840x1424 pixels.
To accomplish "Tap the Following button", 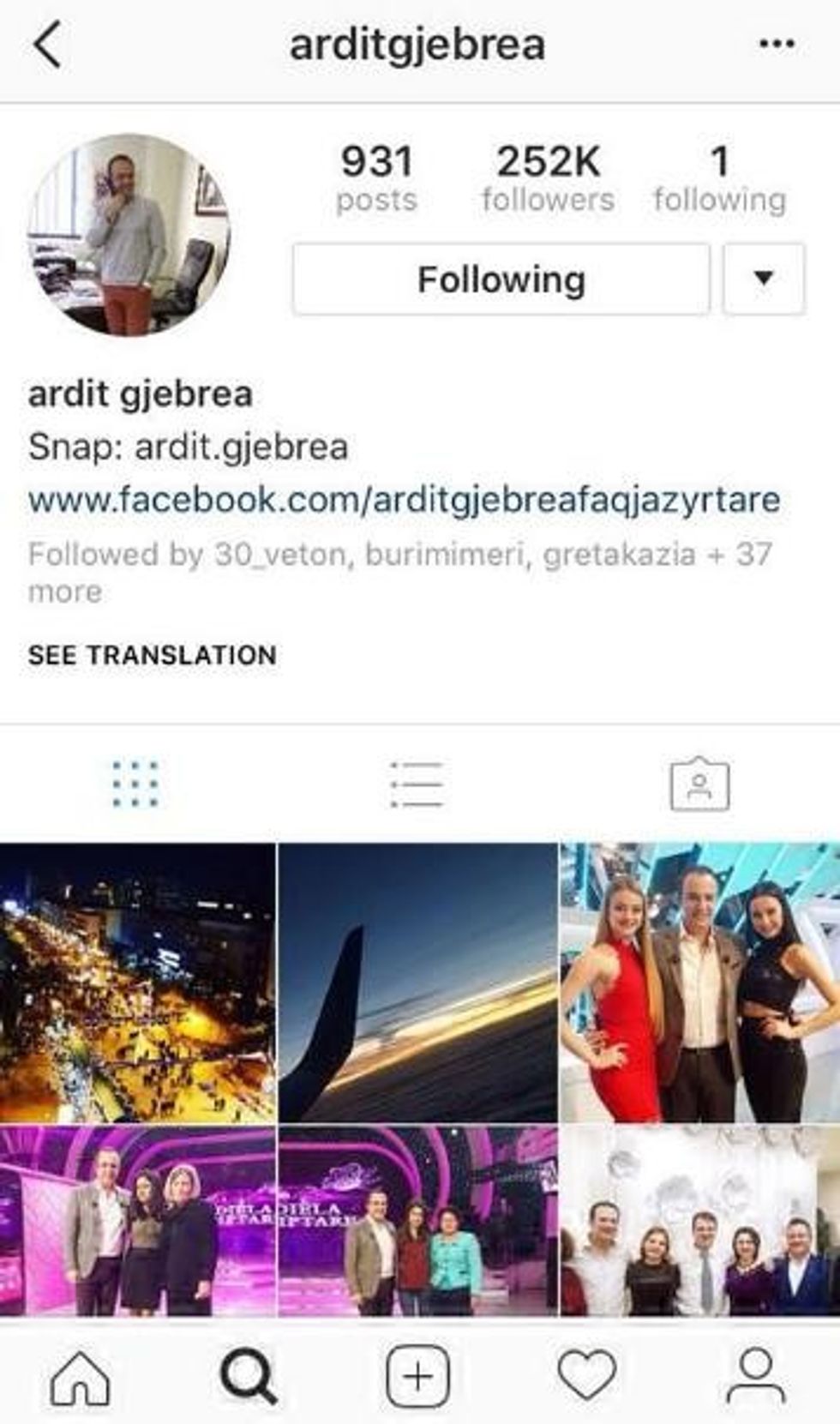I will (x=501, y=280).
